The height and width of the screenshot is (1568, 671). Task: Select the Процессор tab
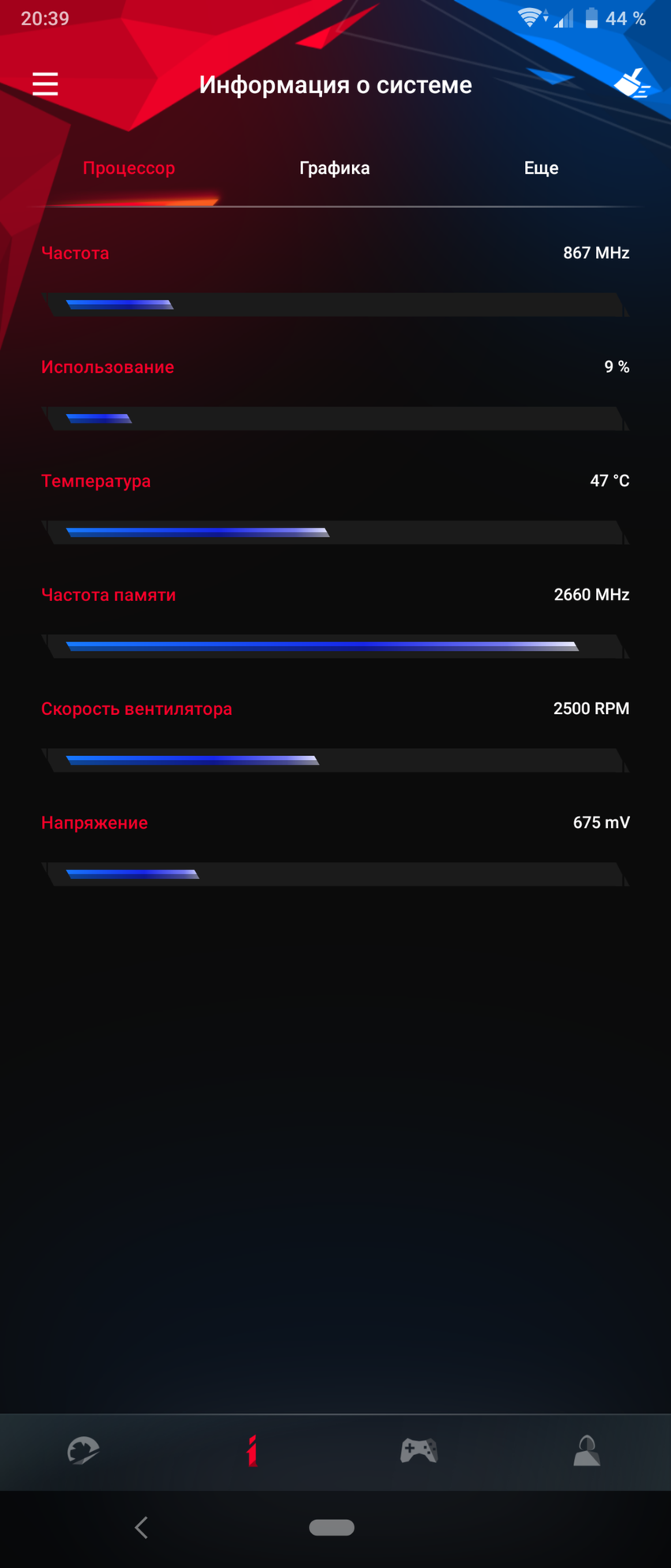[129, 168]
